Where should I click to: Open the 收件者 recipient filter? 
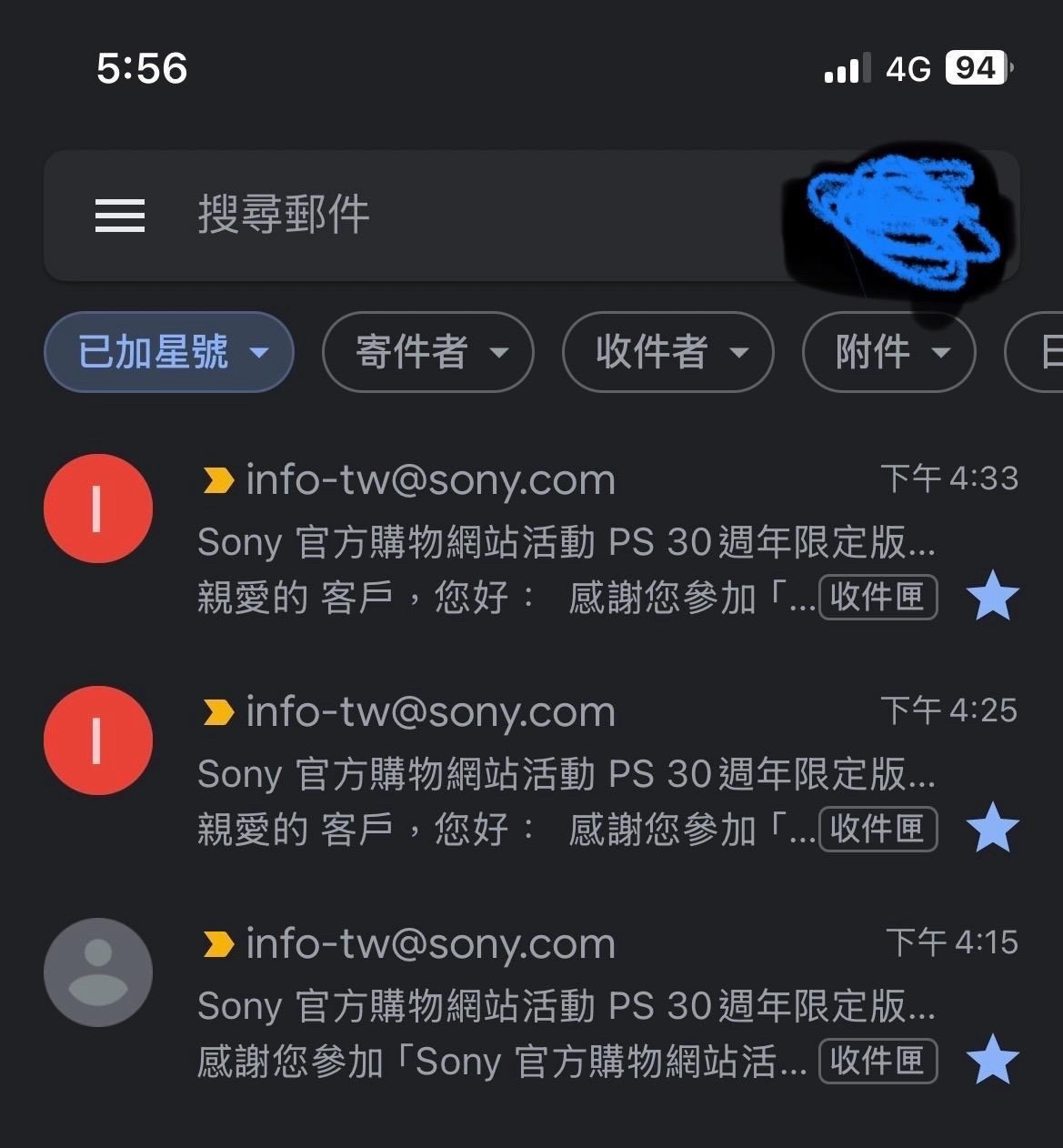pos(667,352)
